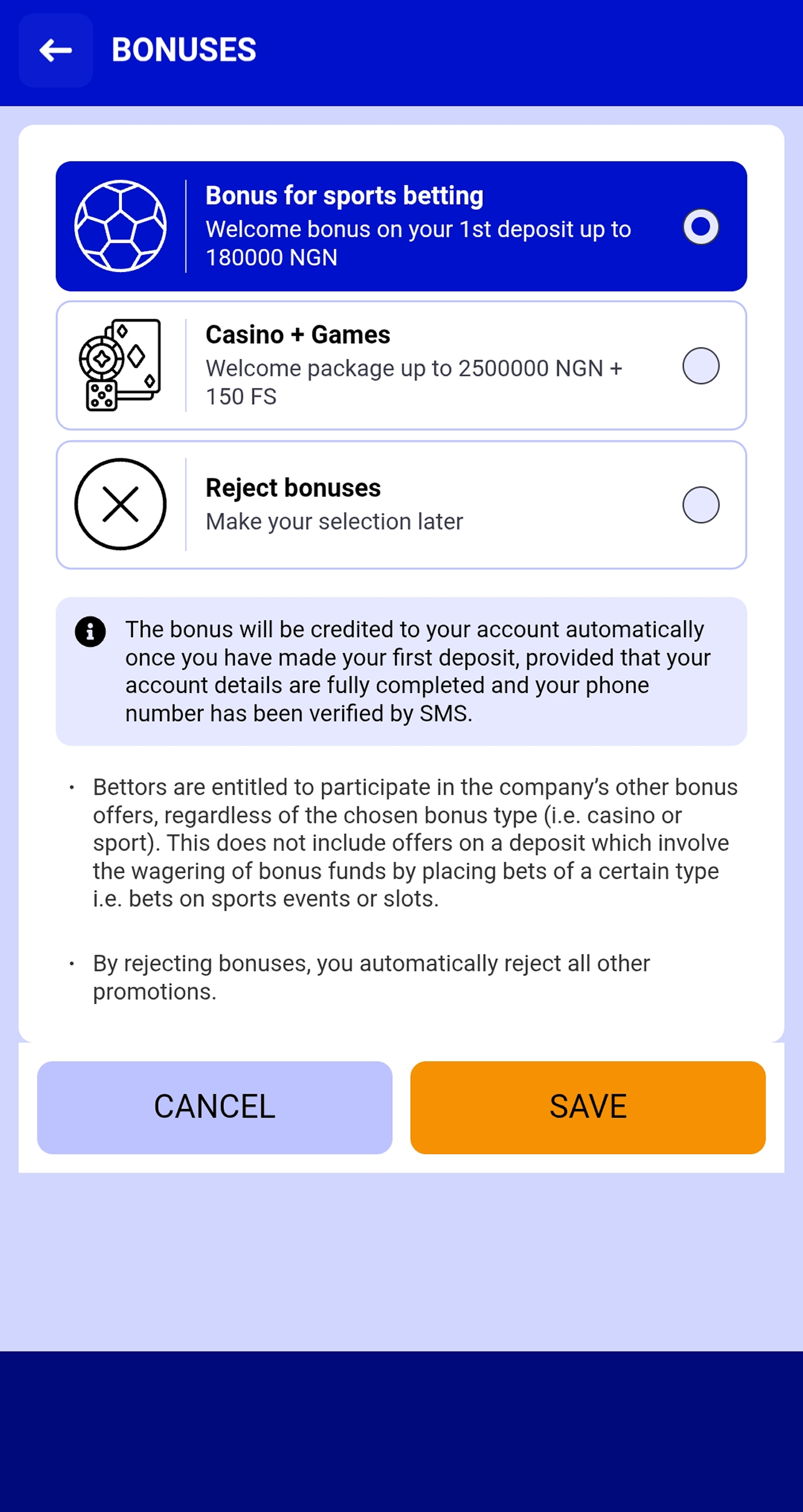Choose the Casino + Games bonus card
The height and width of the screenshot is (1512, 803).
coord(401,366)
